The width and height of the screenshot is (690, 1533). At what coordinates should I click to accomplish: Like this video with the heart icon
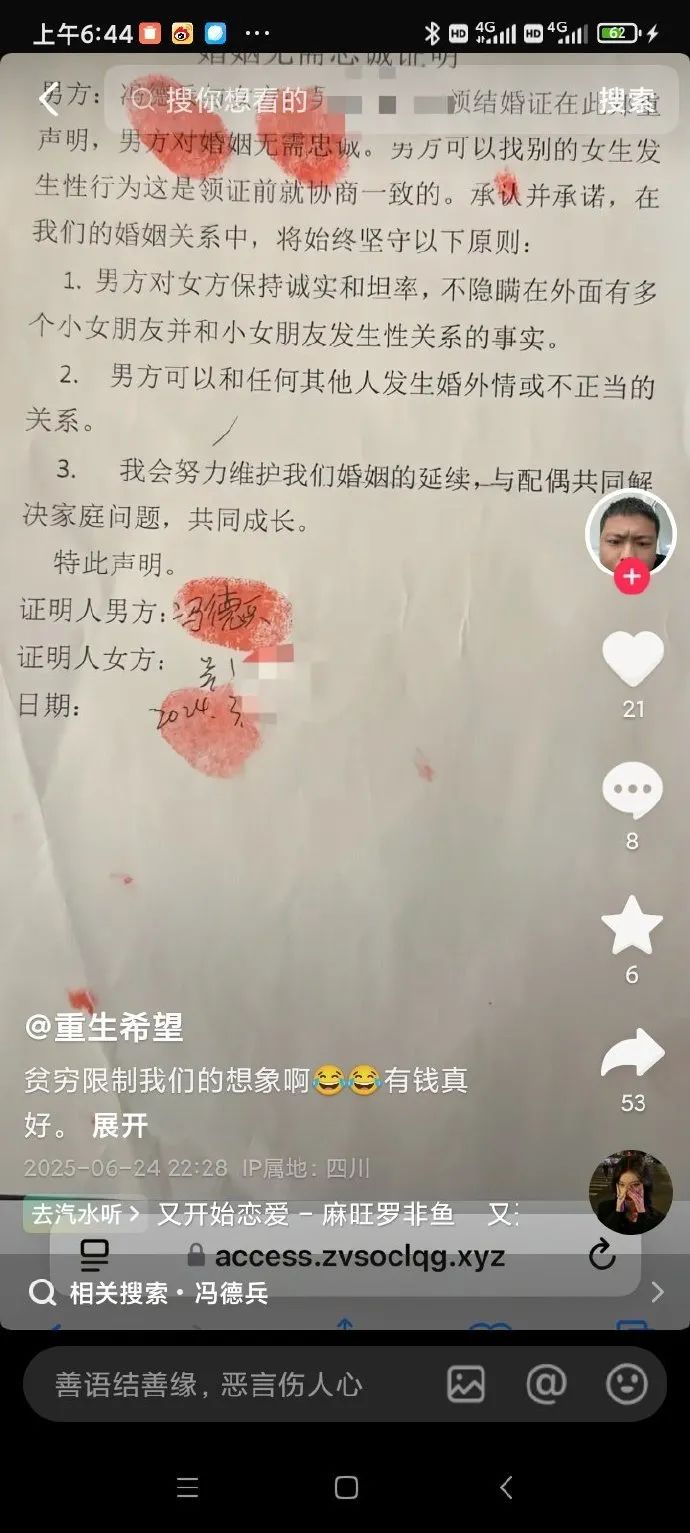[x=632, y=660]
